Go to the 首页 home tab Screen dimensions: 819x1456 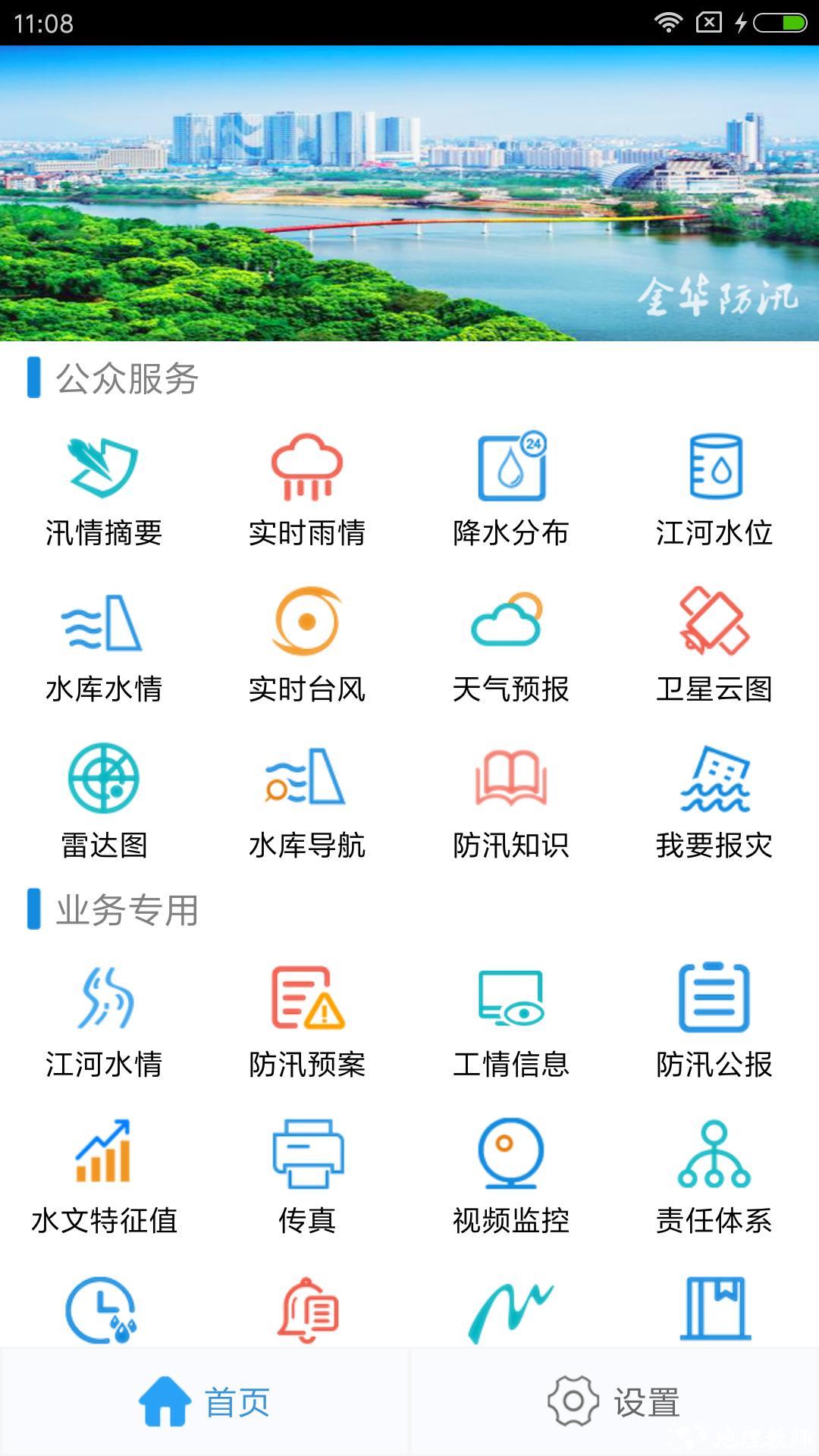[205, 1402]
